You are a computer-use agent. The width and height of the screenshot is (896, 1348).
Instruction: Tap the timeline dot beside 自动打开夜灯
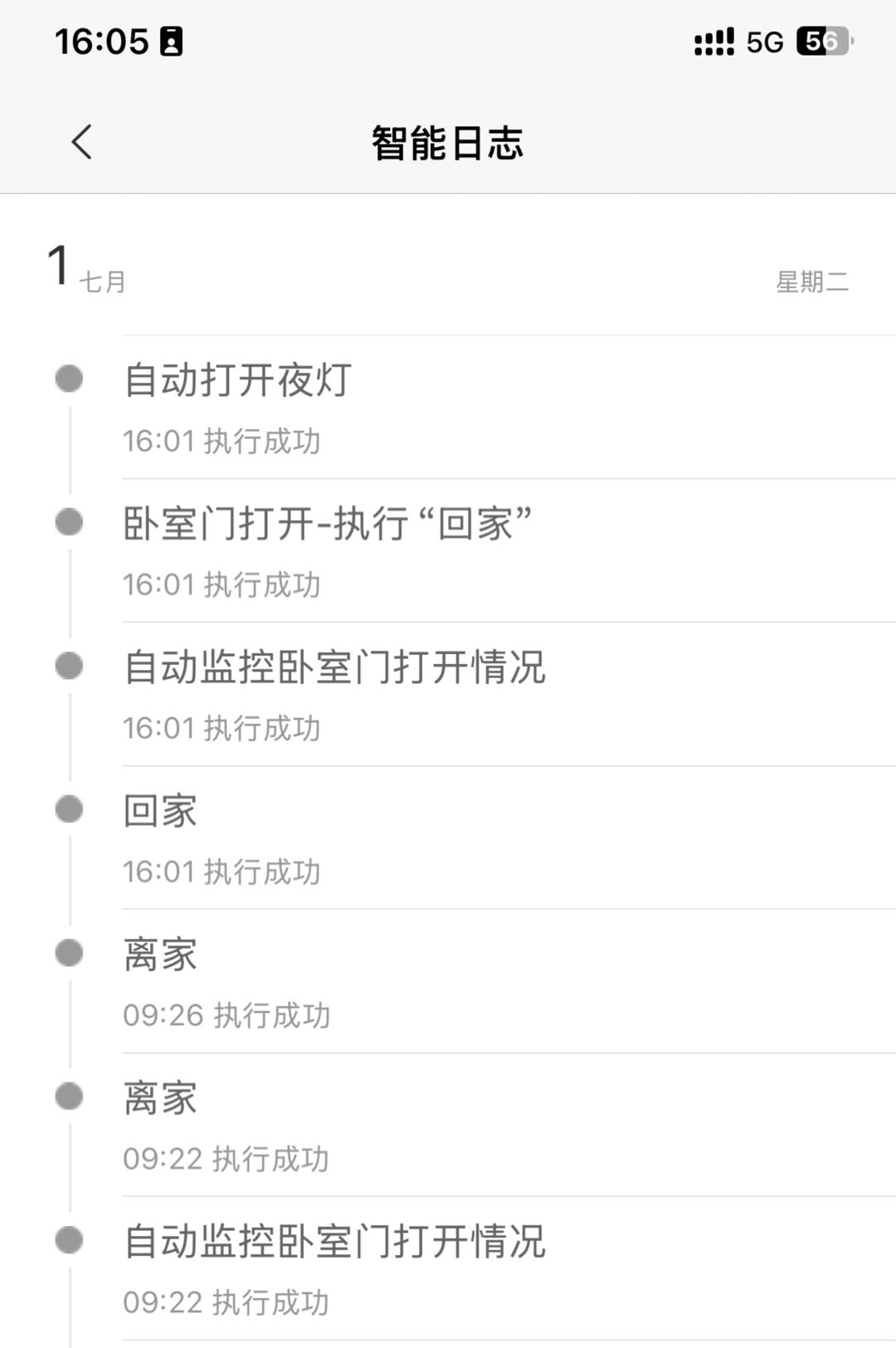tap(70, 378)
